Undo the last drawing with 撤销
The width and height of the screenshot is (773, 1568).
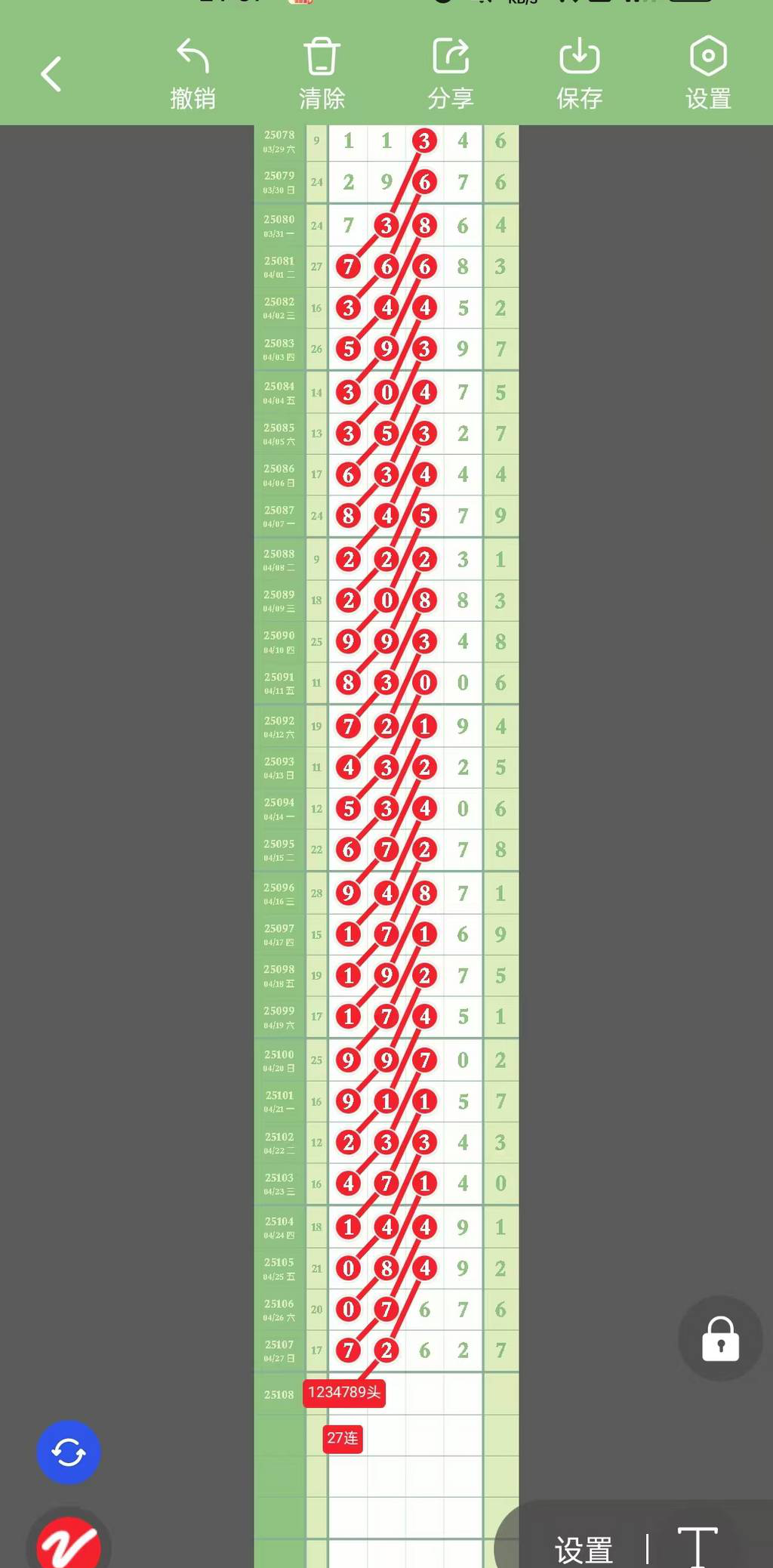tap(192, 74)
